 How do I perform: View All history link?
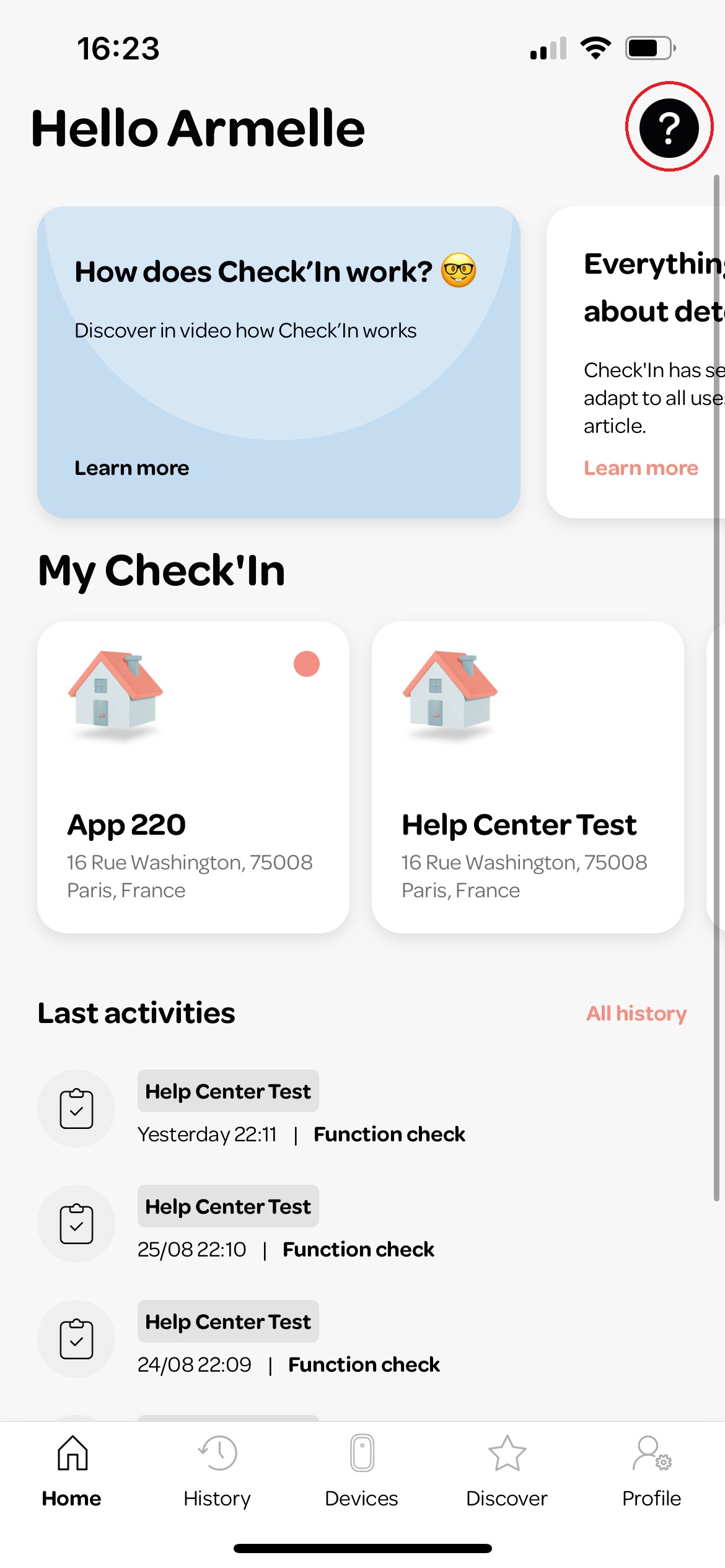(x=636, y=1013)
